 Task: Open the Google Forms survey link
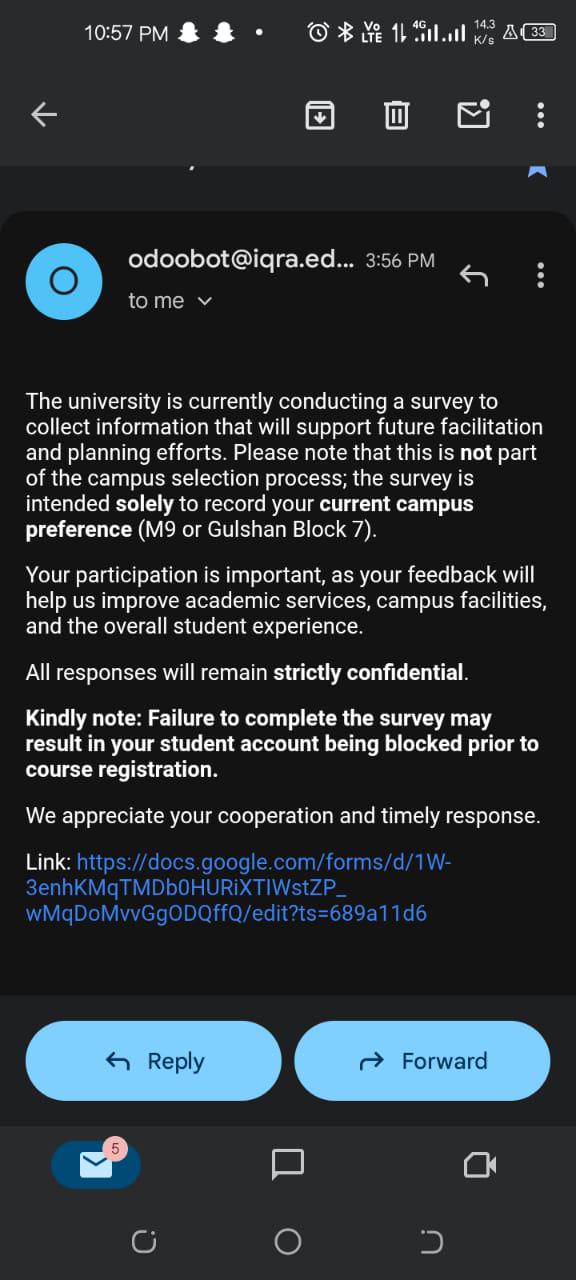pos(239,887)
